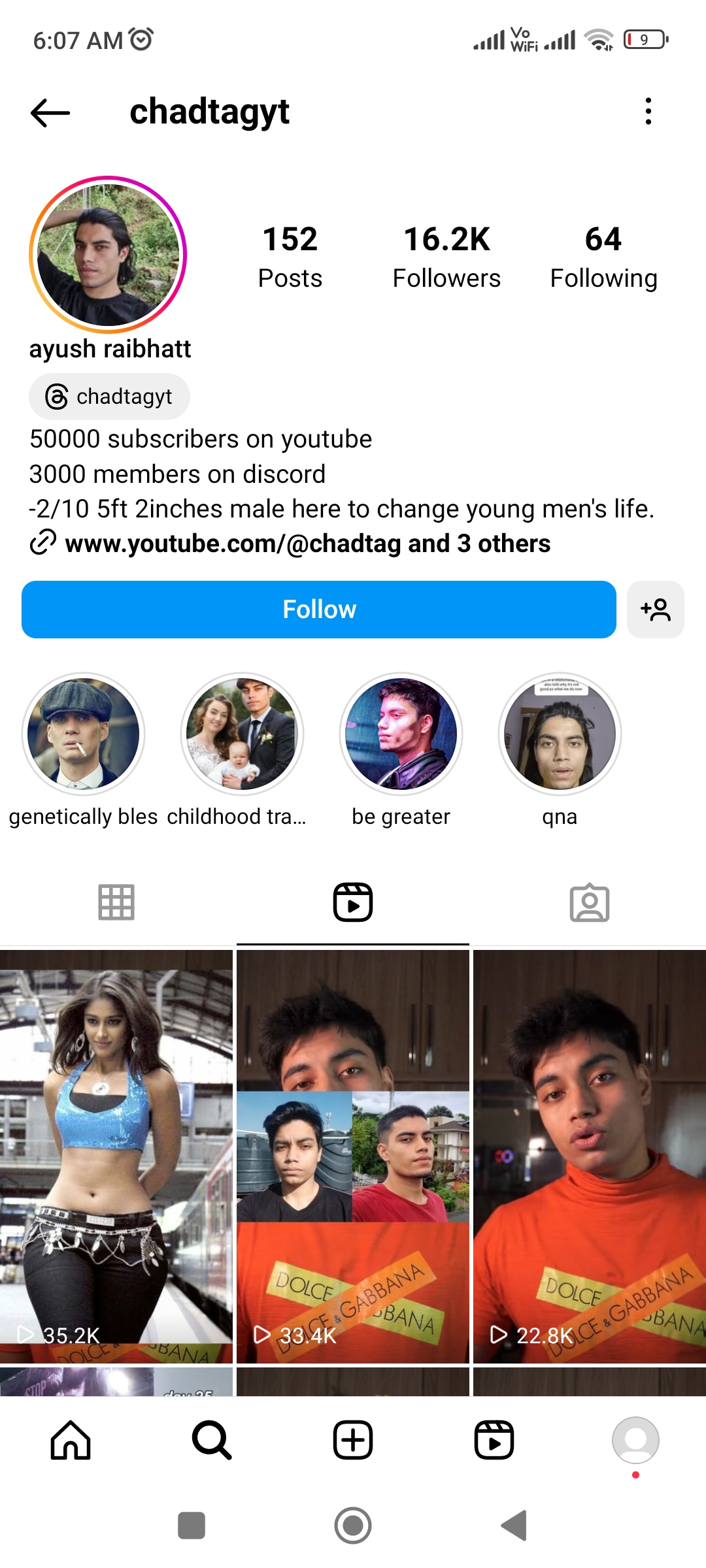Open the 64 Following list

(x=603, y=257)
